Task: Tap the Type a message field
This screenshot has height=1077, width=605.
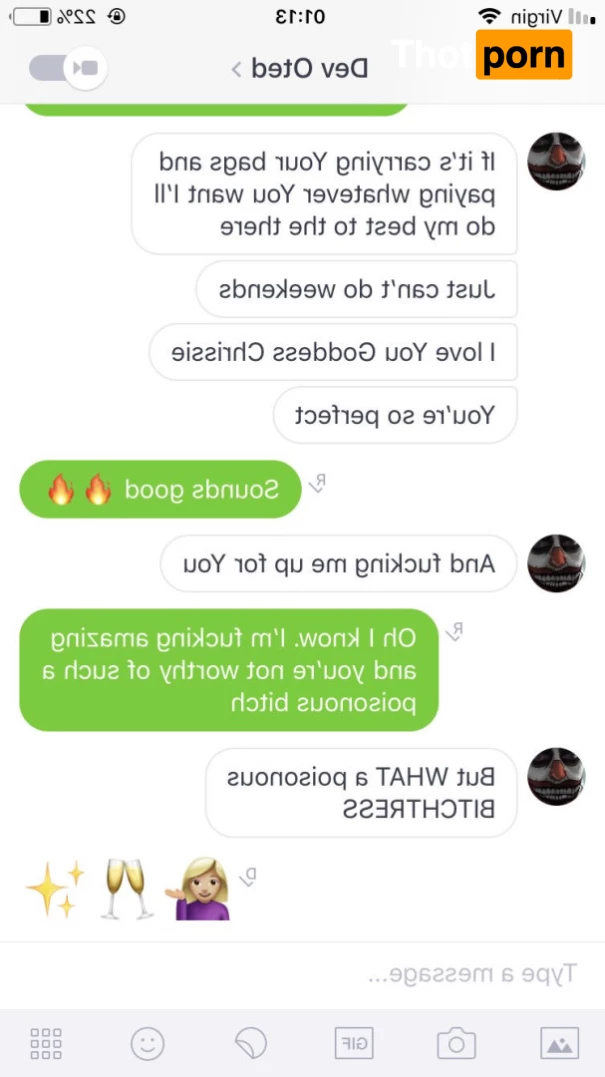Action: tap(300, 974)
